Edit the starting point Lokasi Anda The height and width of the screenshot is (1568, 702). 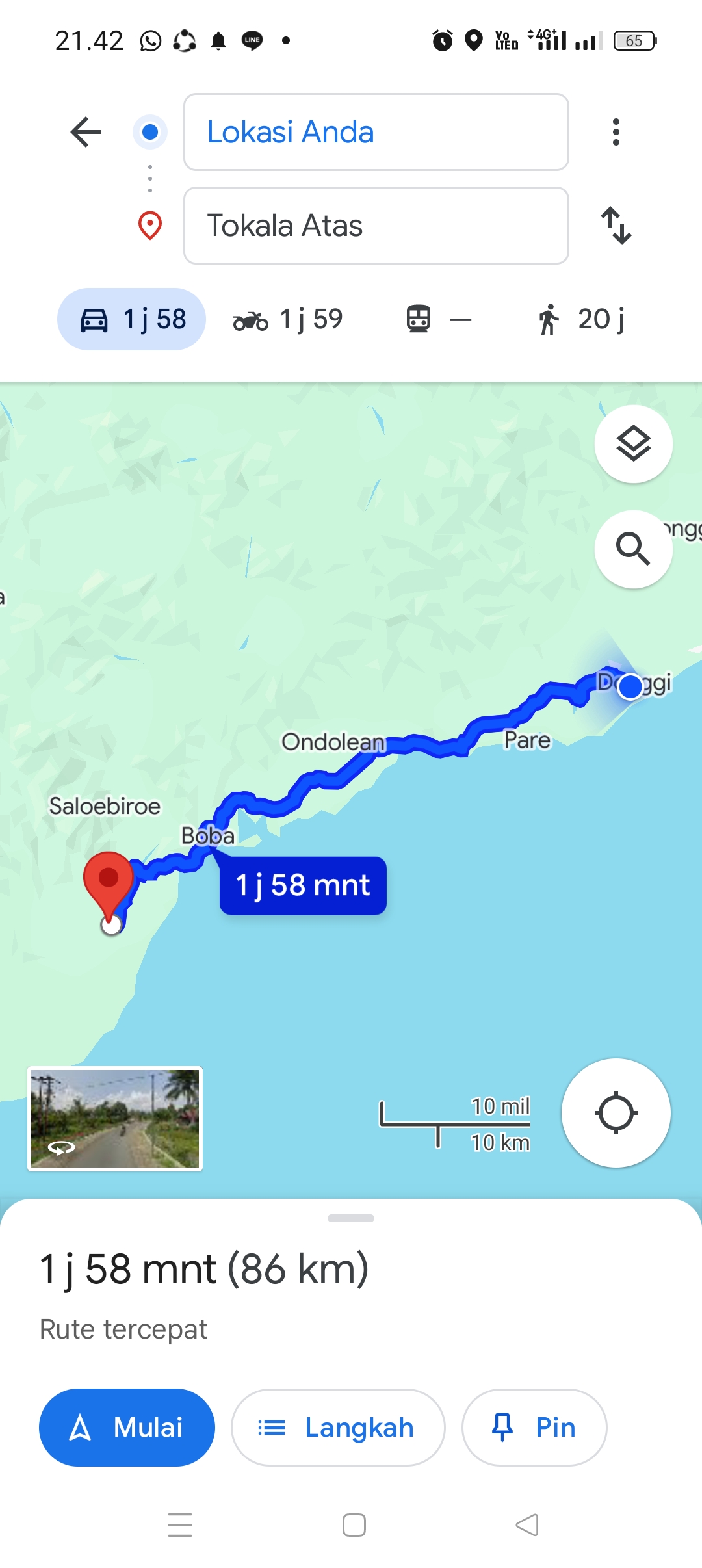click(x=376, y=132)
